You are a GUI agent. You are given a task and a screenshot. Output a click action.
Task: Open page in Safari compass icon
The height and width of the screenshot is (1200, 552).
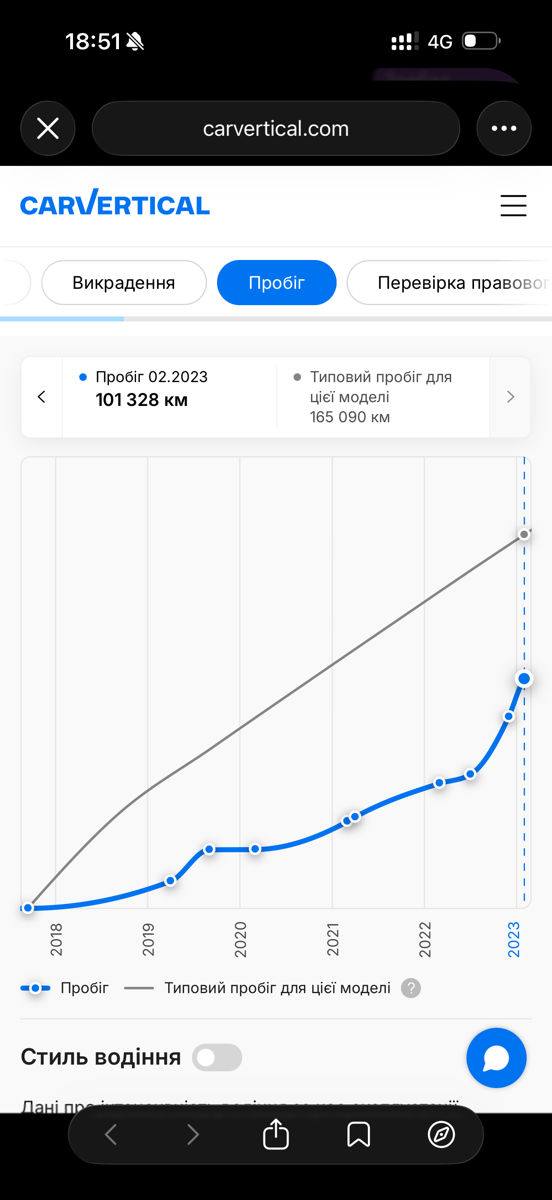point(440,1135)
